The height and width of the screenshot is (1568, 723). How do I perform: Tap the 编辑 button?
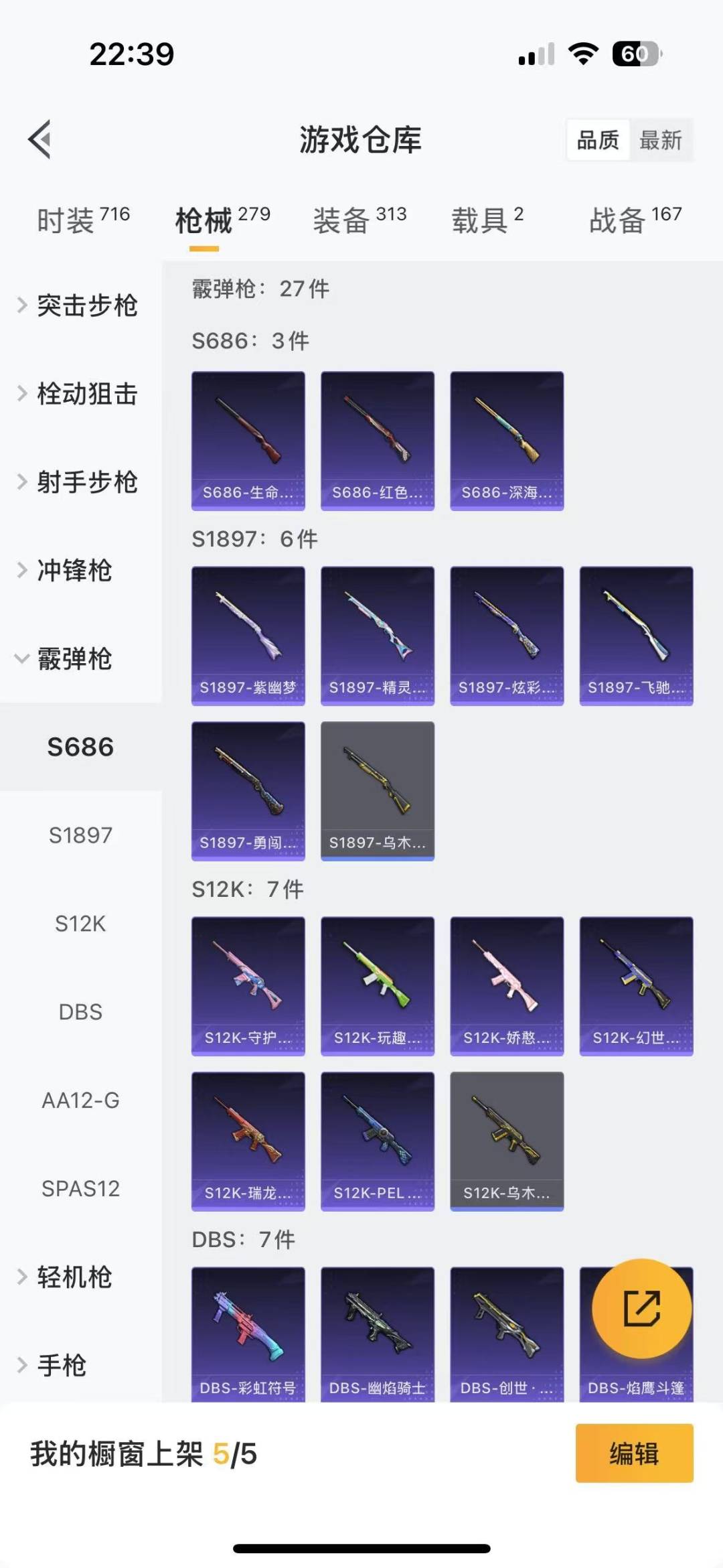tap(634, 1453)
